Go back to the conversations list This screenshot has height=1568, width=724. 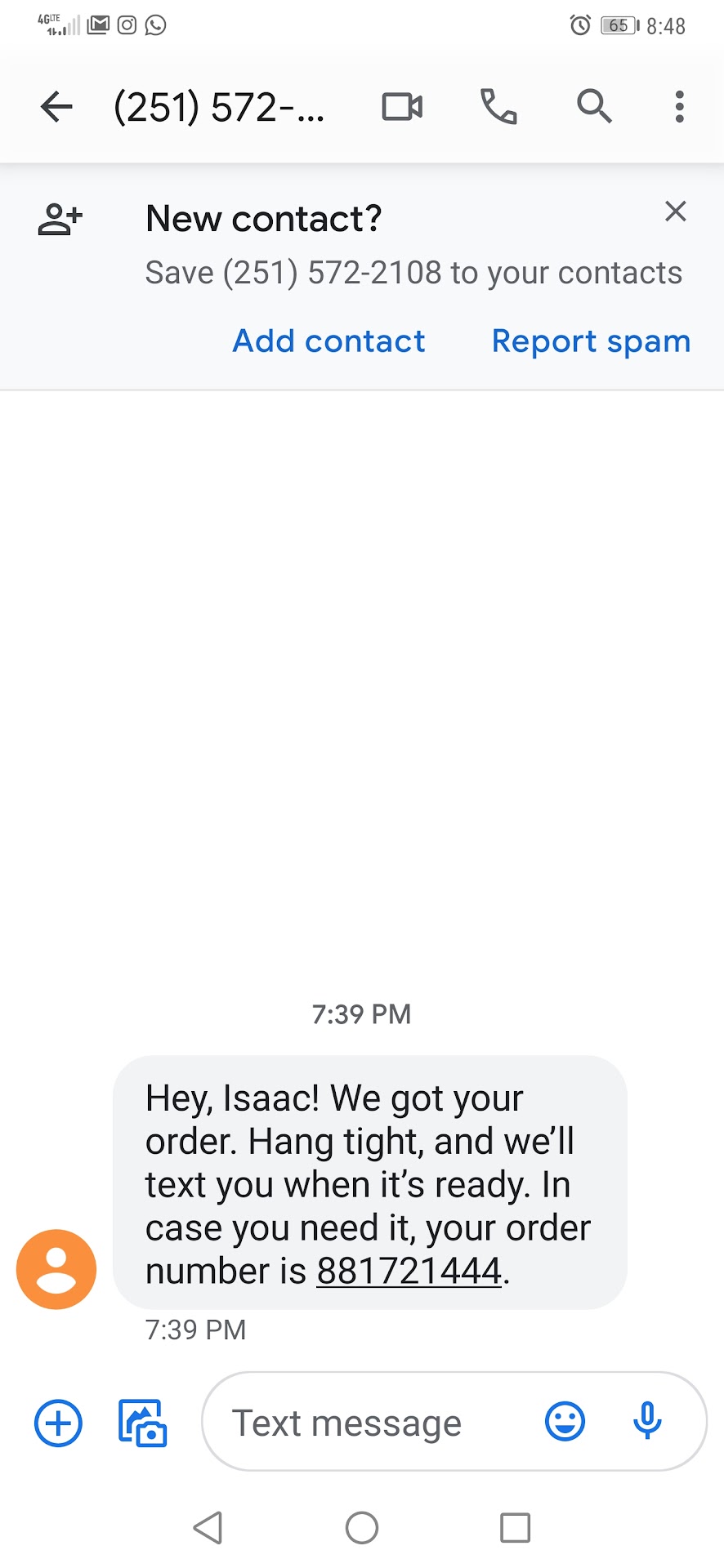coord(56,107)
